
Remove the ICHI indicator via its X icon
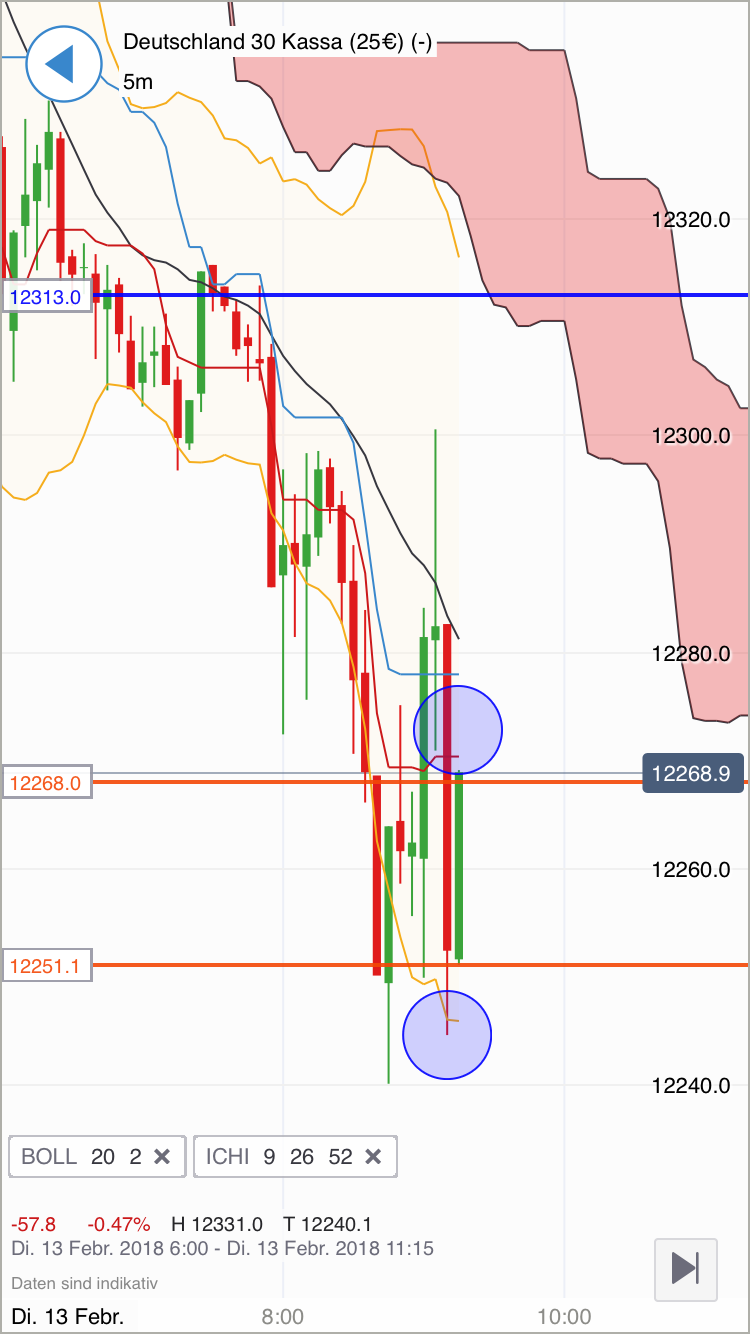pyautogui.click(x=374, y=1156)
